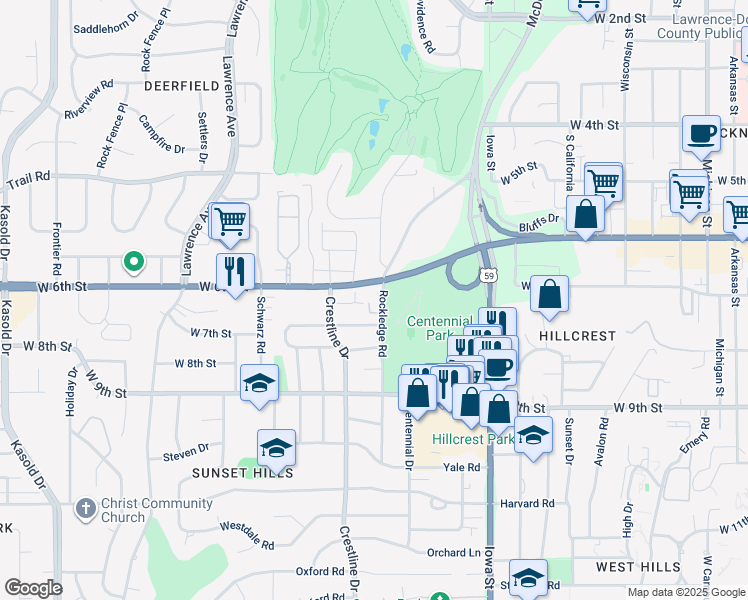748x600 pixels.
Task: Select the shopping bag marker above Hillcrest
Action: (x=549, y=295)
